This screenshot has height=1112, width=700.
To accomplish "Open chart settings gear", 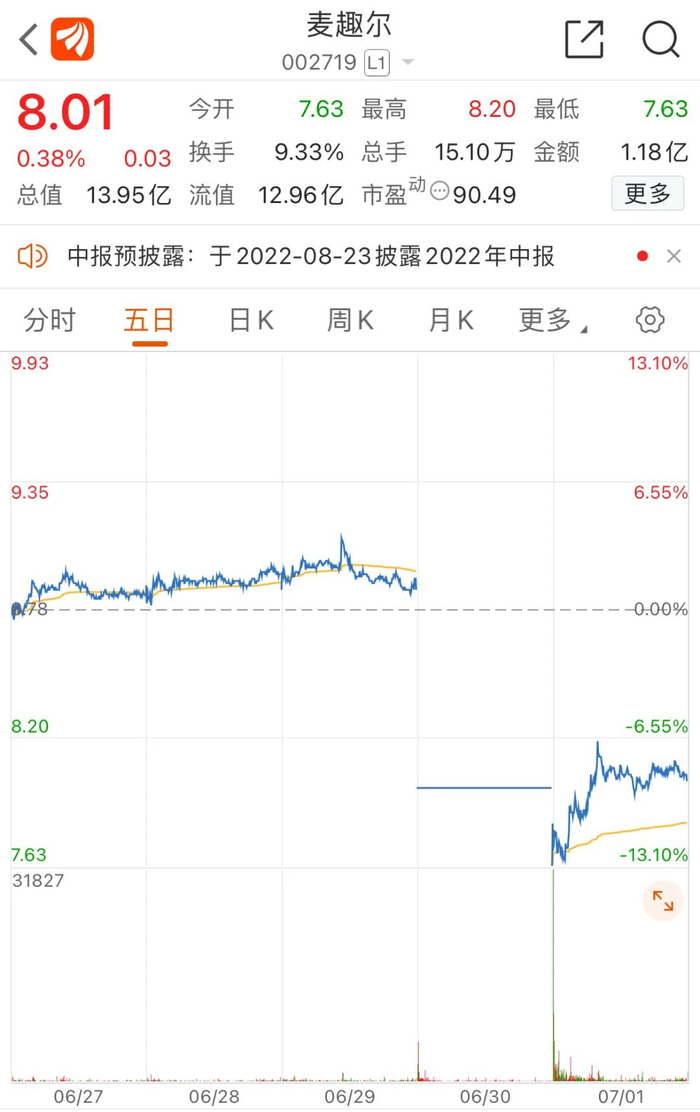I will [x=650, y=320].
